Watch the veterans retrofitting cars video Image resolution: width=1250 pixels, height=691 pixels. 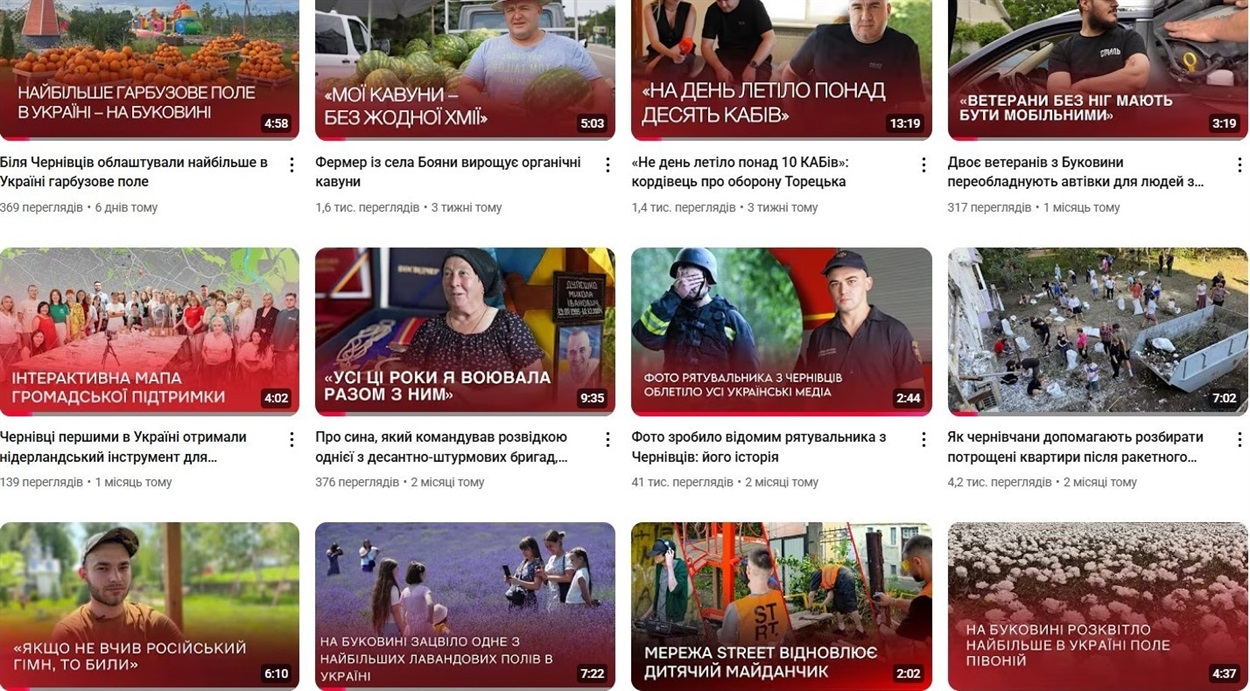pyautogui.click(x=1097, y=68)
